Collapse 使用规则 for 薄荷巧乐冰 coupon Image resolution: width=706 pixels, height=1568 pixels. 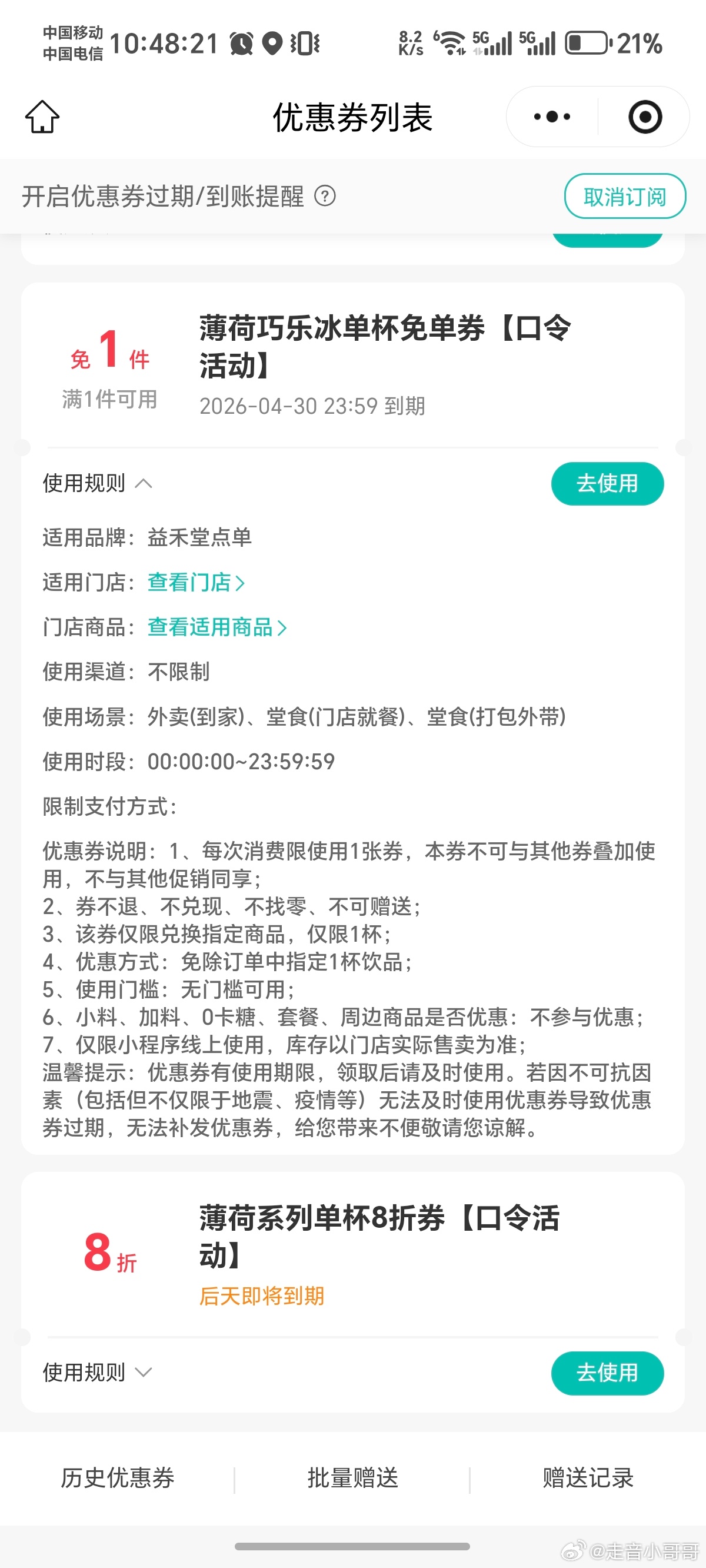pos(98,483)
